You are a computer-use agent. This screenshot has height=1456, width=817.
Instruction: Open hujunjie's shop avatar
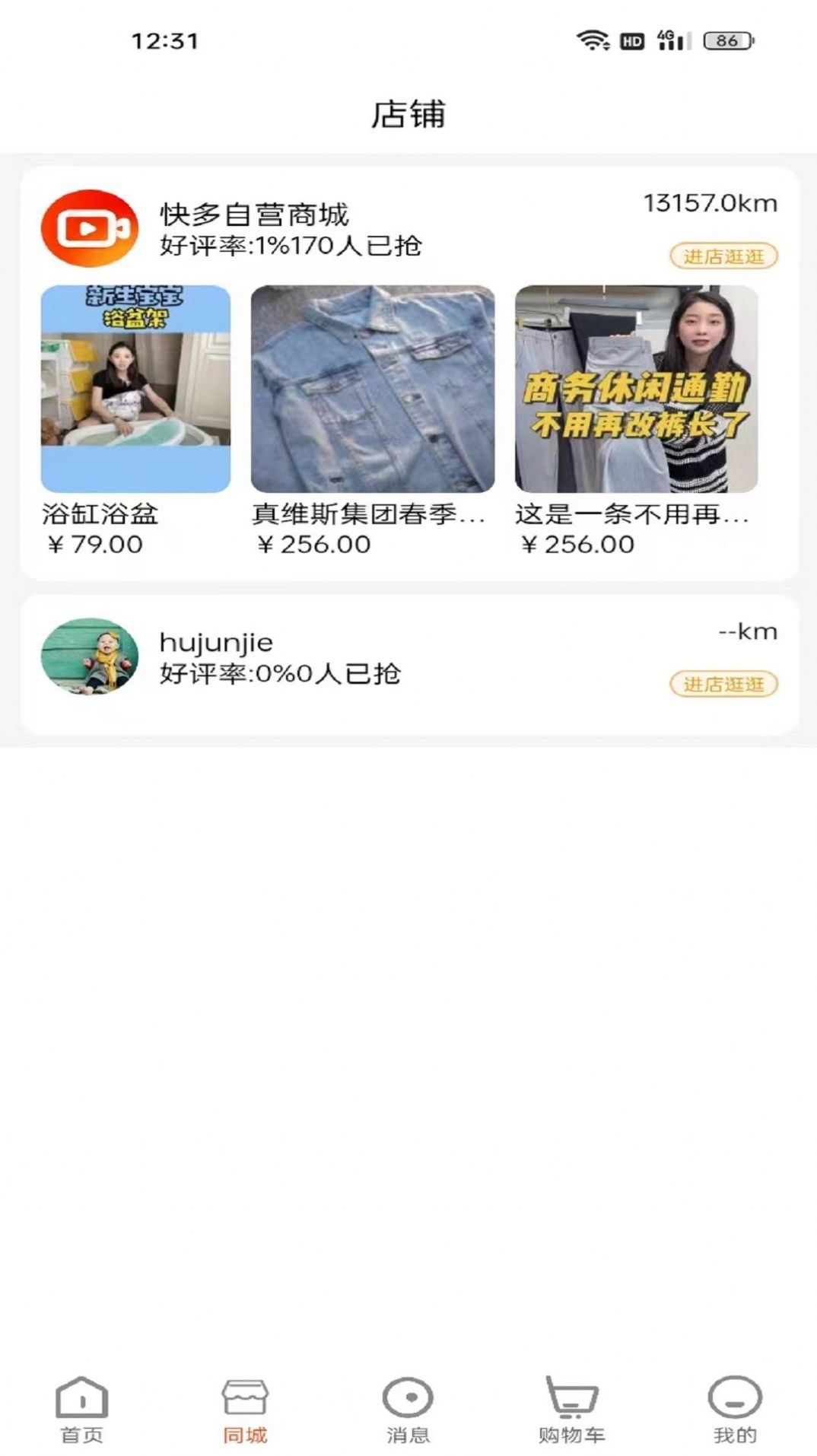[90, 656]
